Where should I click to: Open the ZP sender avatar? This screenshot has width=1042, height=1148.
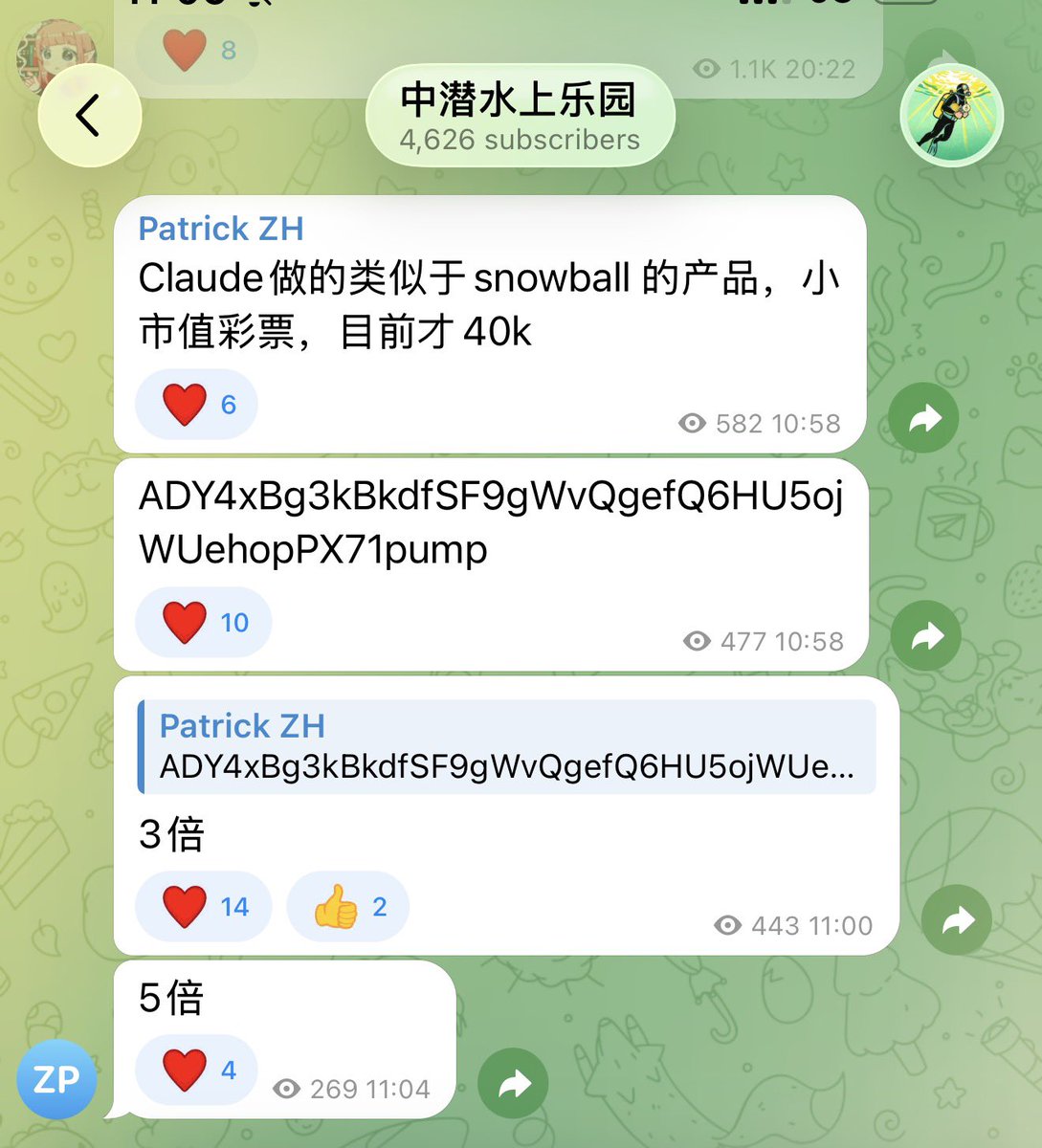point(56,1080)
